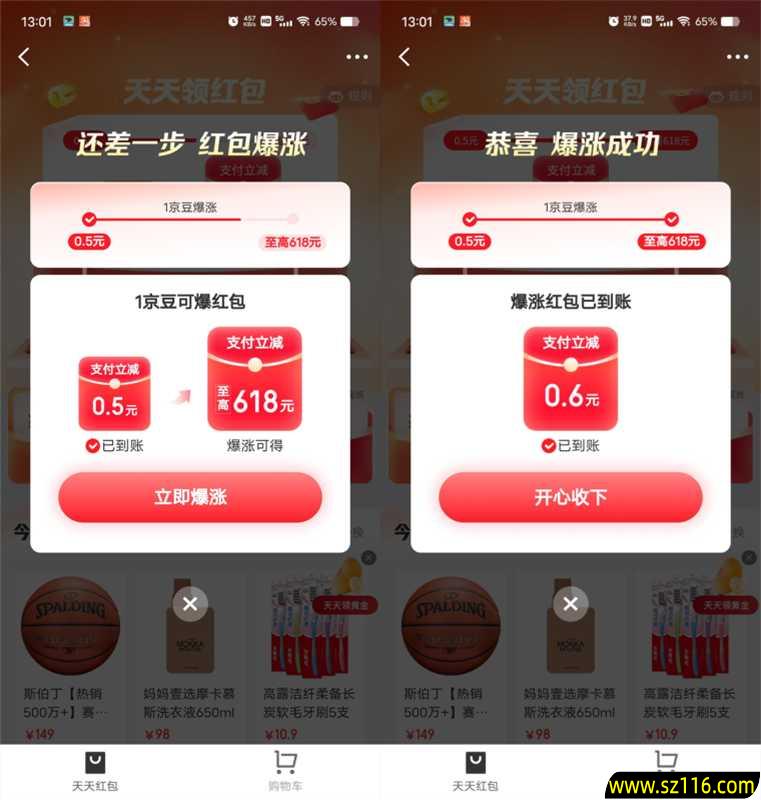Tap the completed checkmark at the progress bar end
Screen dimensions: 761x800
670,218
